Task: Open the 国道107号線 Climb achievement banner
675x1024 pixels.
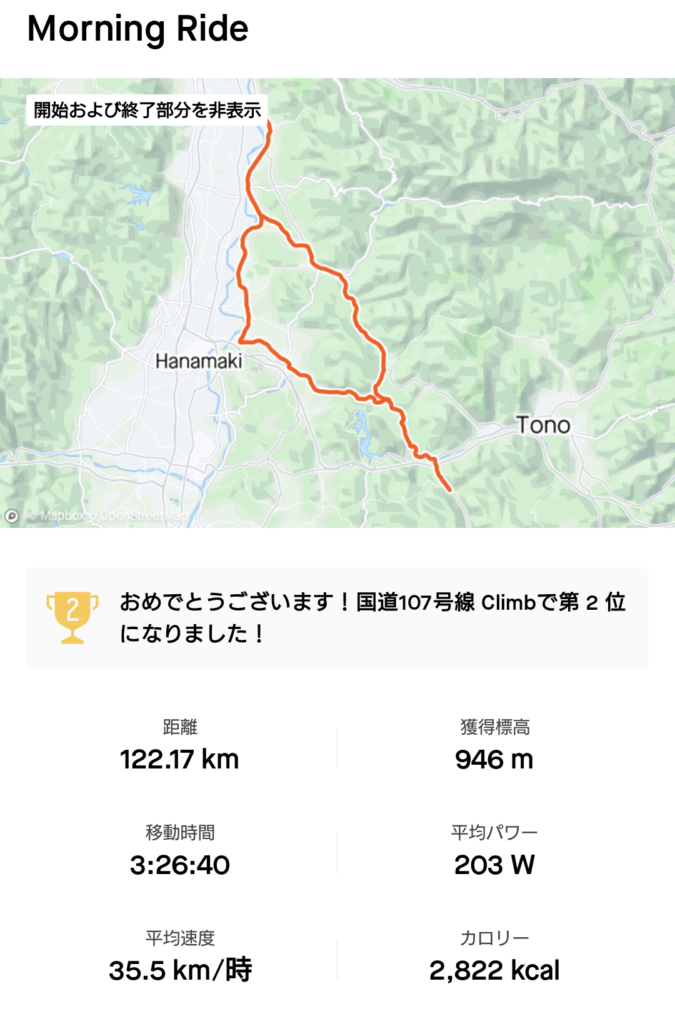Action: tap(337, 618)
